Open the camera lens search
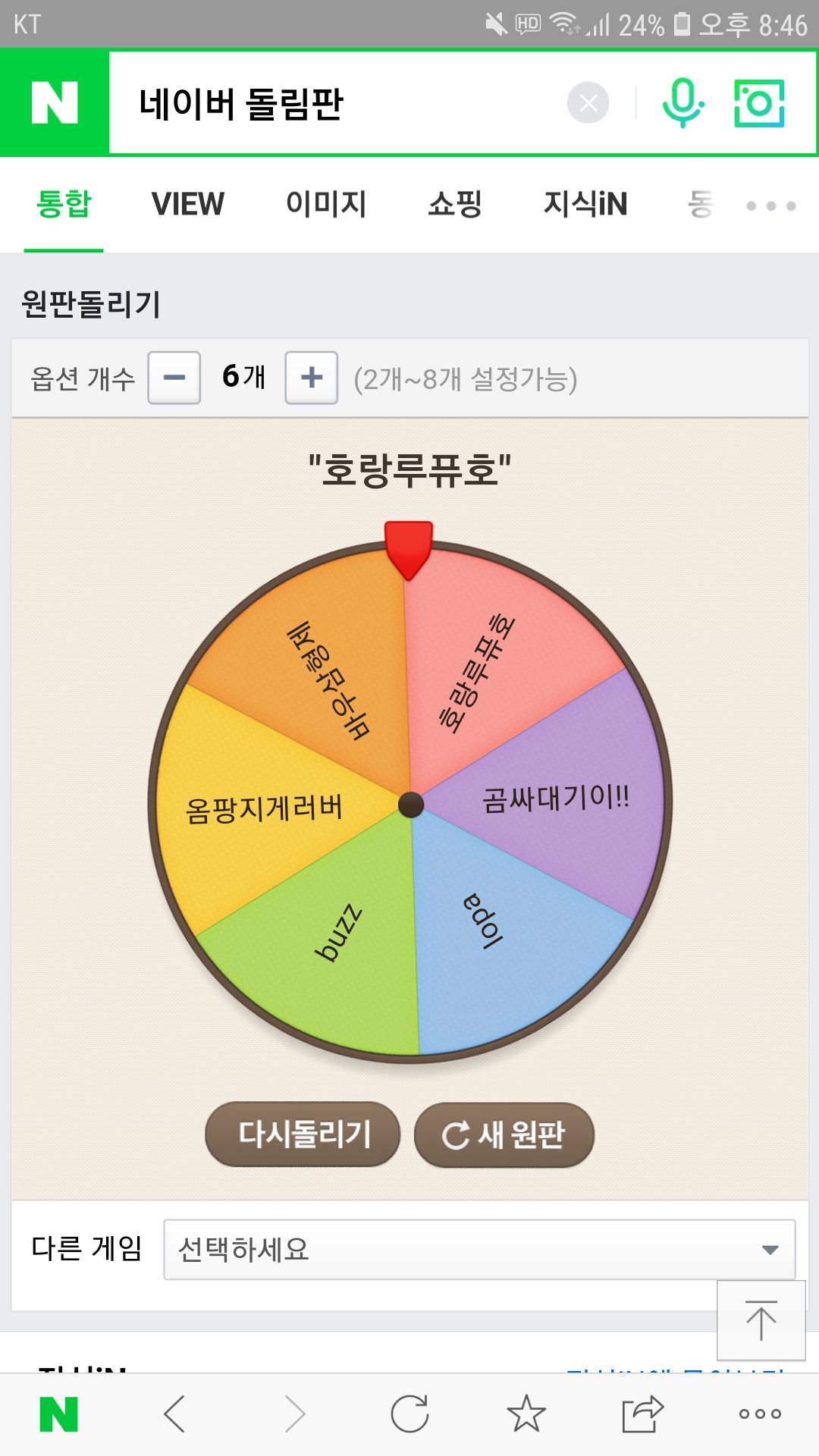Image resolution: width=819 pixels, height=1456 pixels. point(759,103)
